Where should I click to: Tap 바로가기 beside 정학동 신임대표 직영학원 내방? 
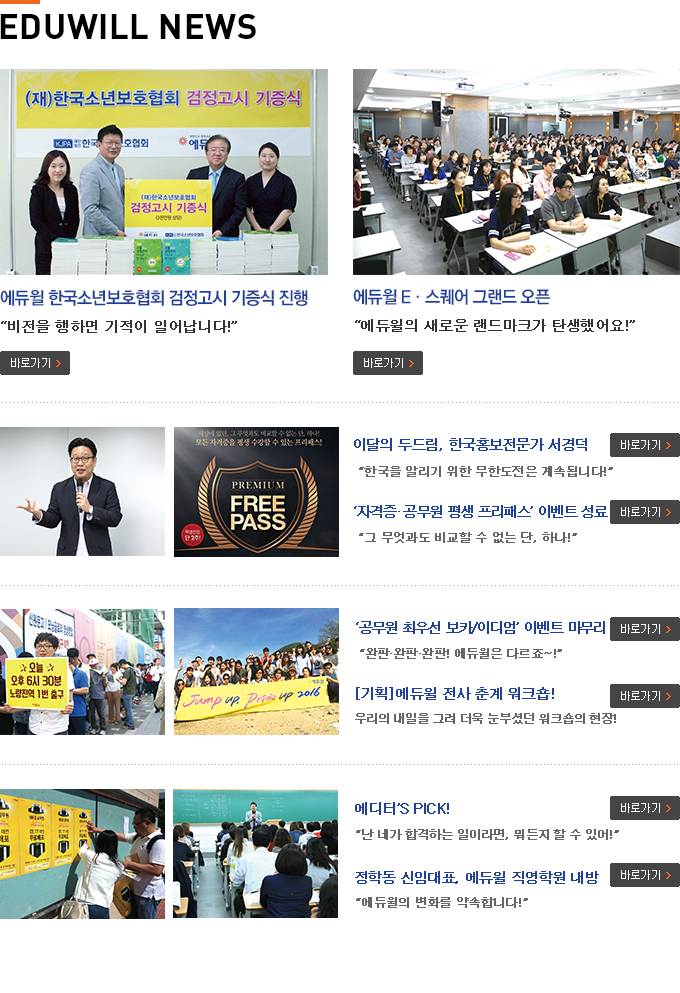point(644,875)
